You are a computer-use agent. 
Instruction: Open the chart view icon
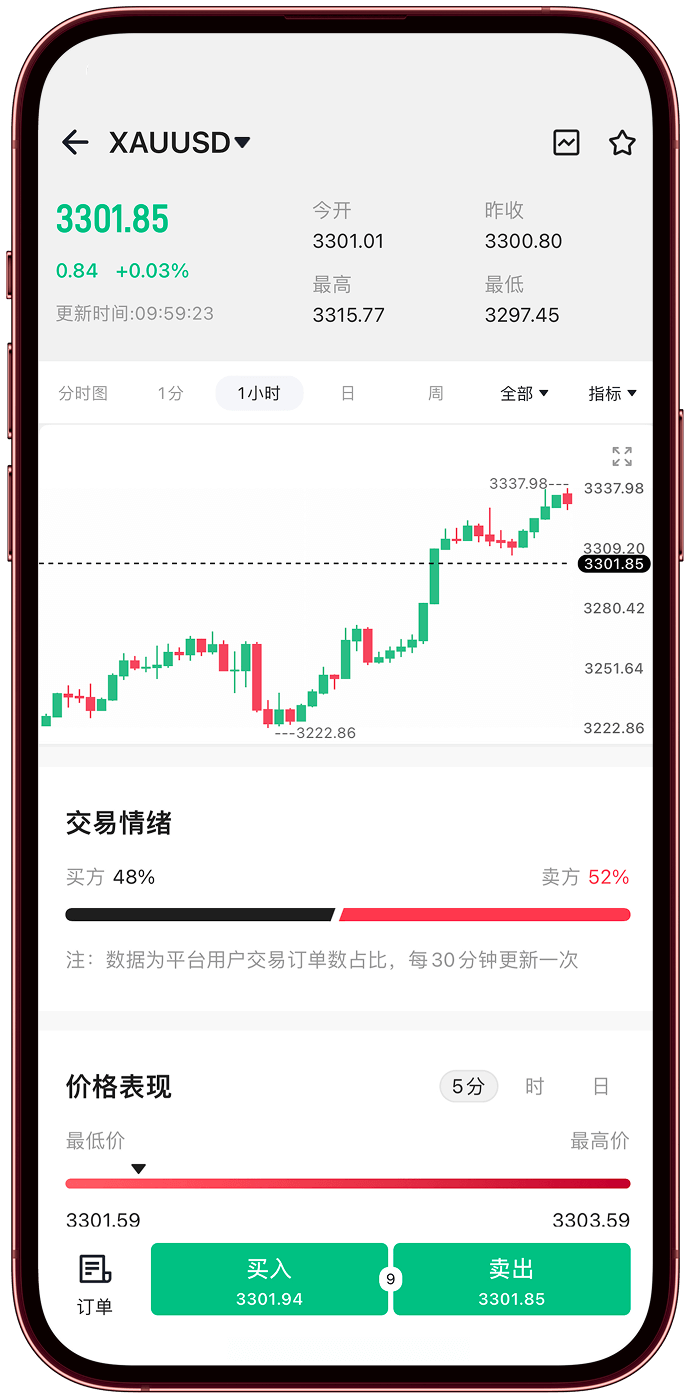point(566,143)
